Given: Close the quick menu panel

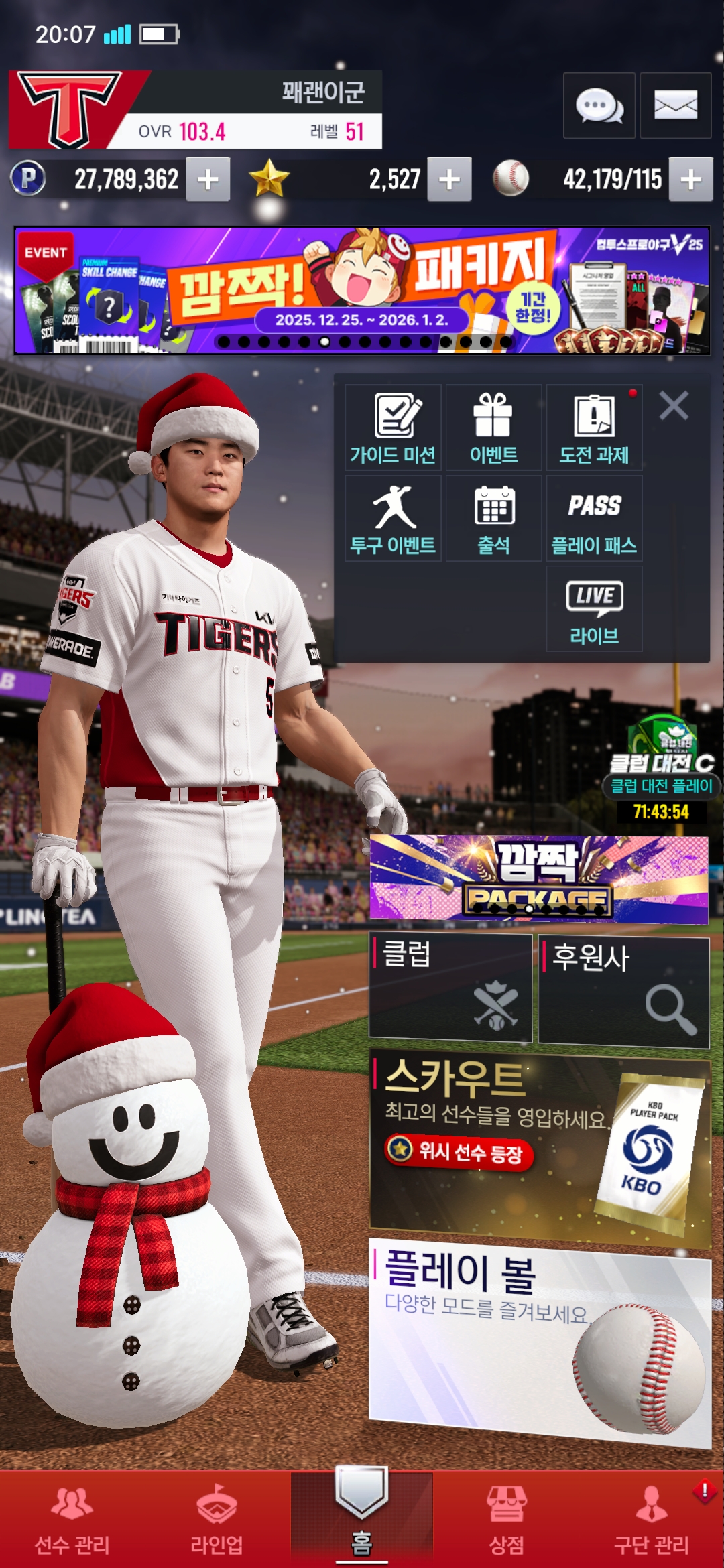Looking at the screenshot, I should click(x=673, y=406).
